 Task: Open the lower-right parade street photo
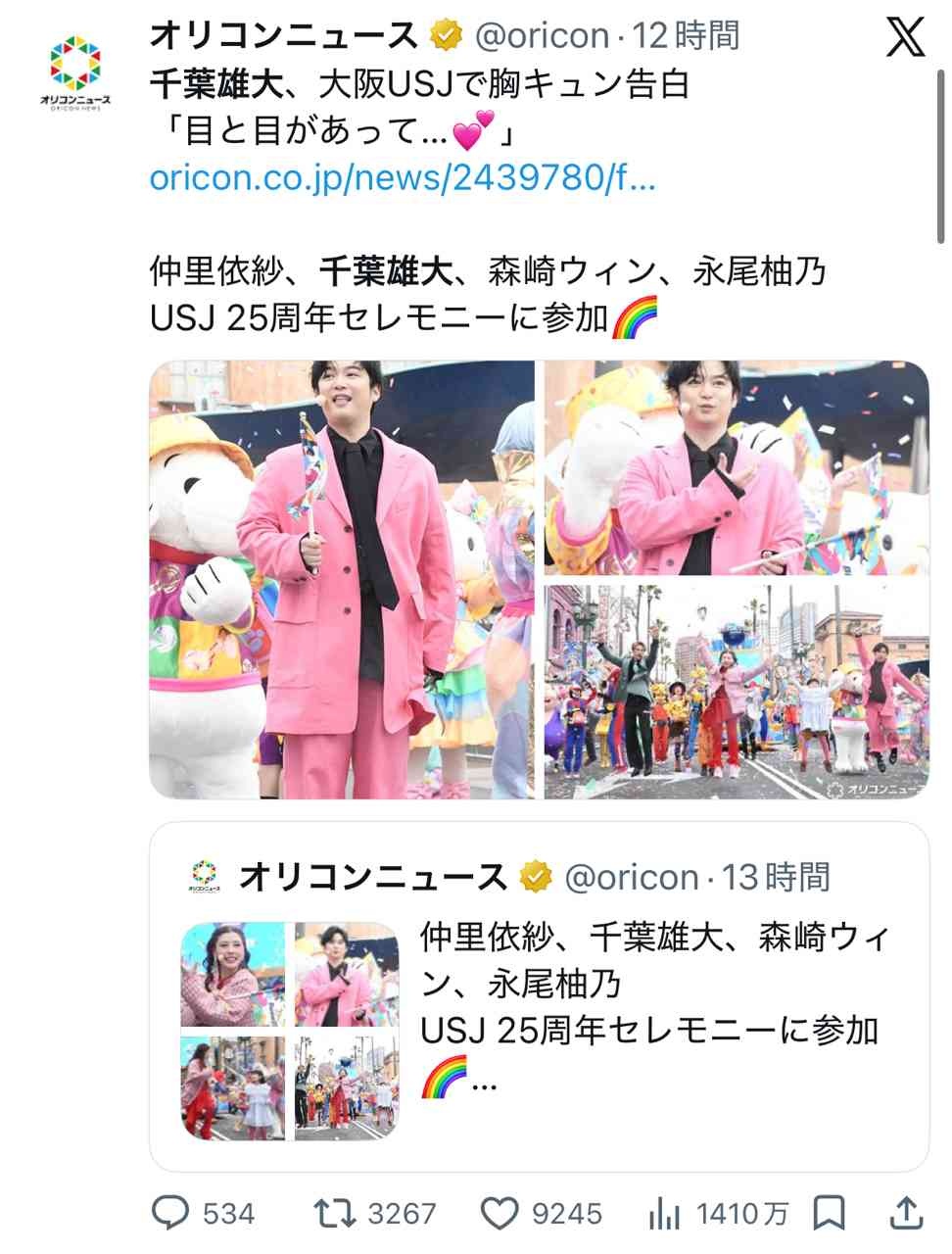tap(736, 692)
